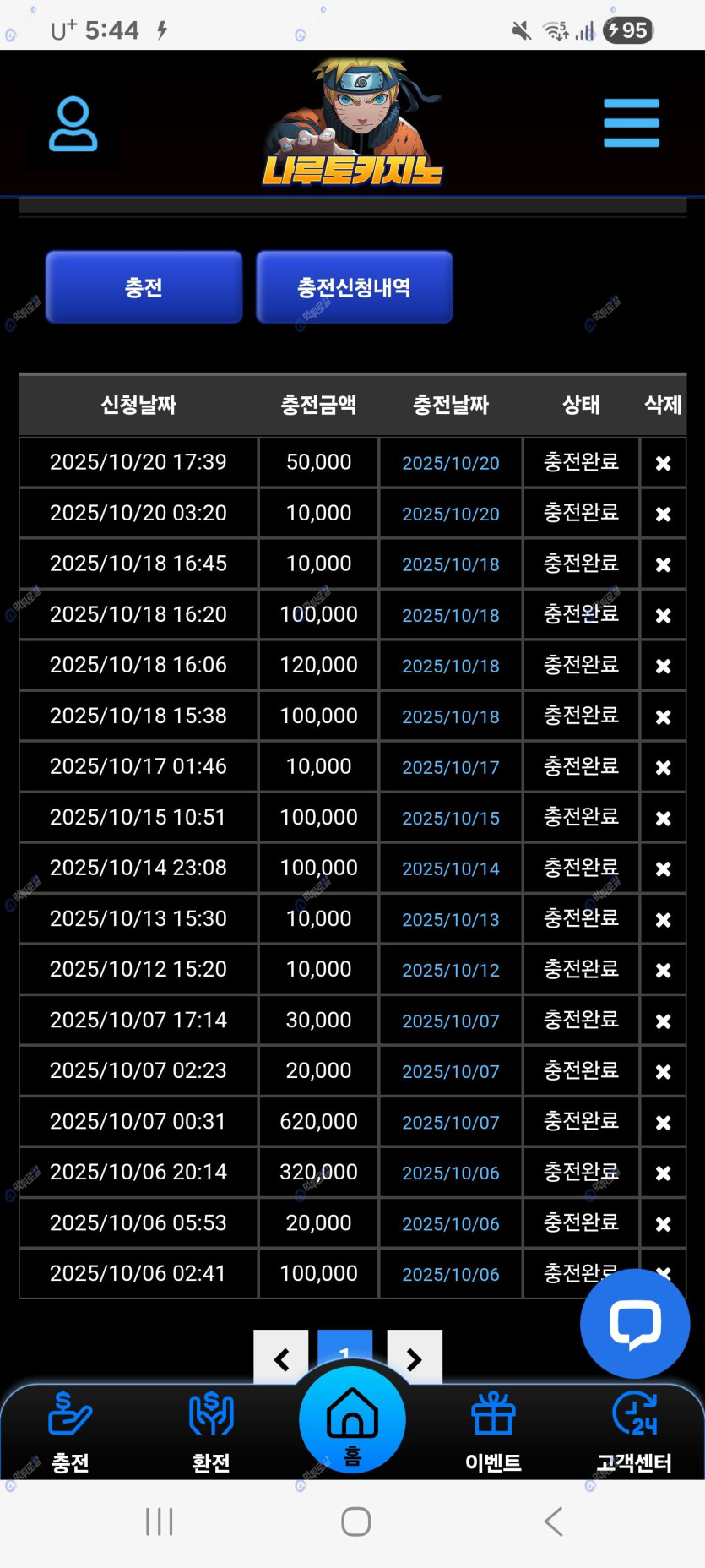Open the system recent apps button
This screenshot has width=705, height=1568.
(159, 1522)
